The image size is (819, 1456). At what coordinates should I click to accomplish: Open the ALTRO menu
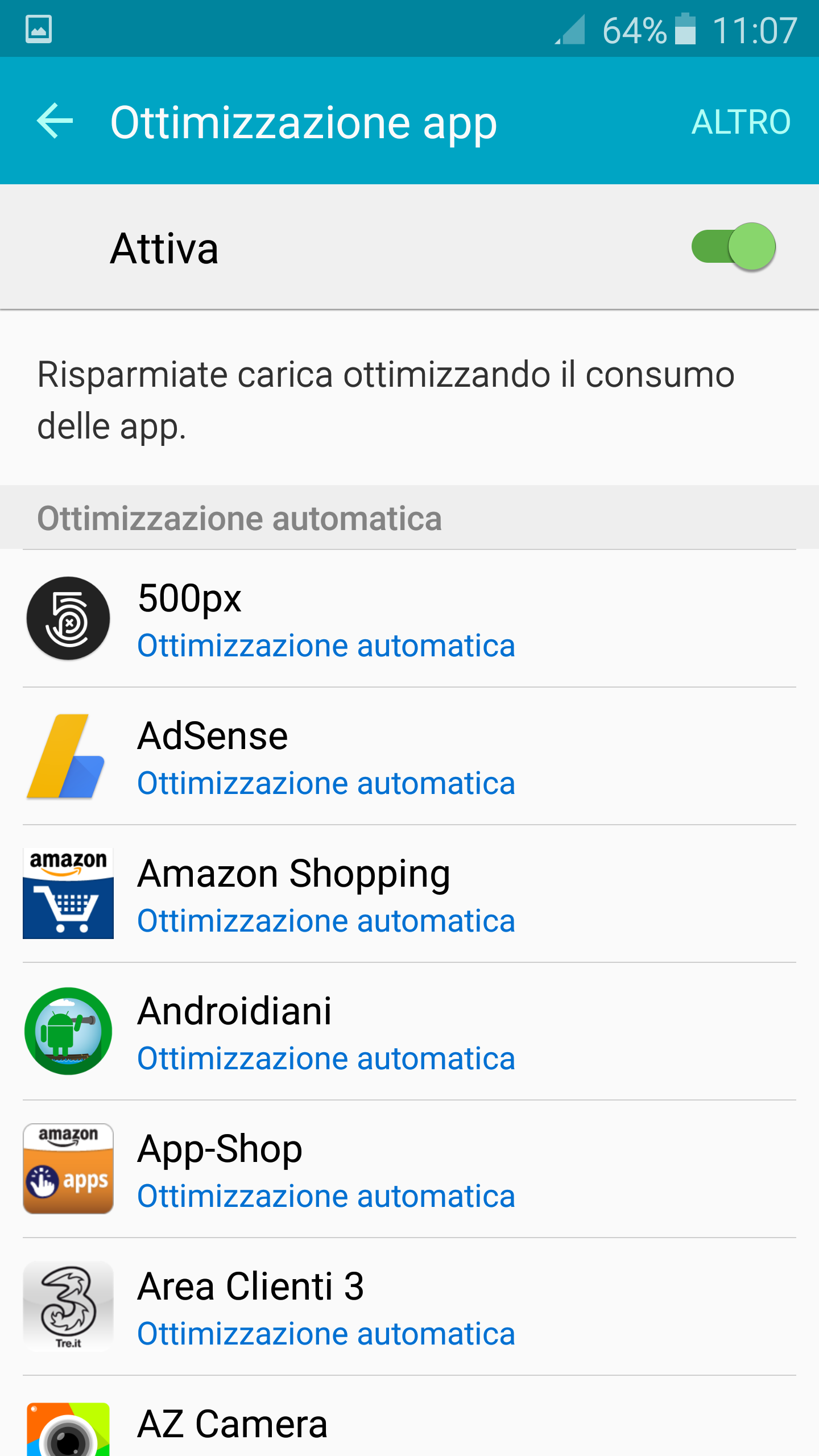tap(741, 122)
